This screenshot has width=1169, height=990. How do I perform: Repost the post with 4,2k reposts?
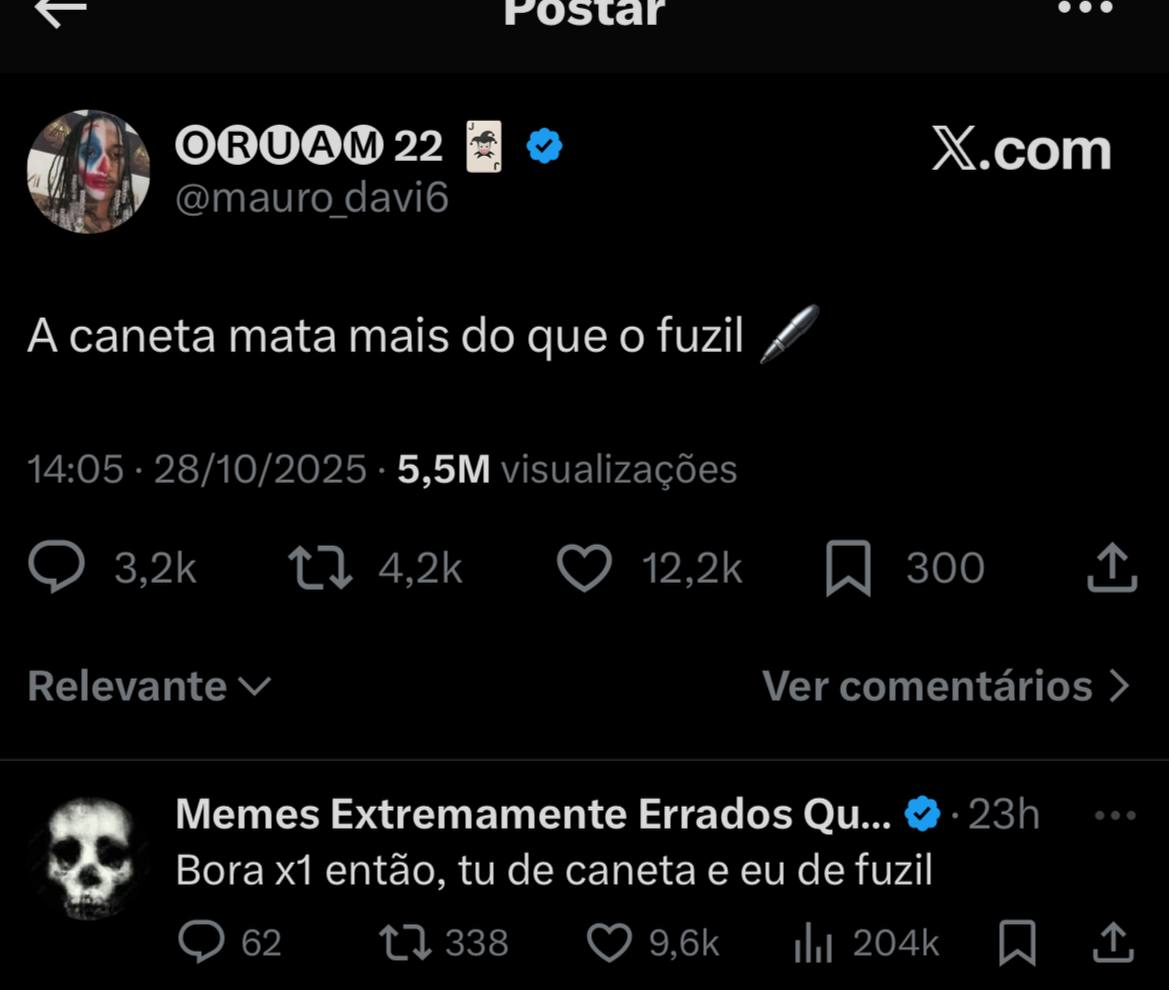pyautogui.click(x=320, y=568)
